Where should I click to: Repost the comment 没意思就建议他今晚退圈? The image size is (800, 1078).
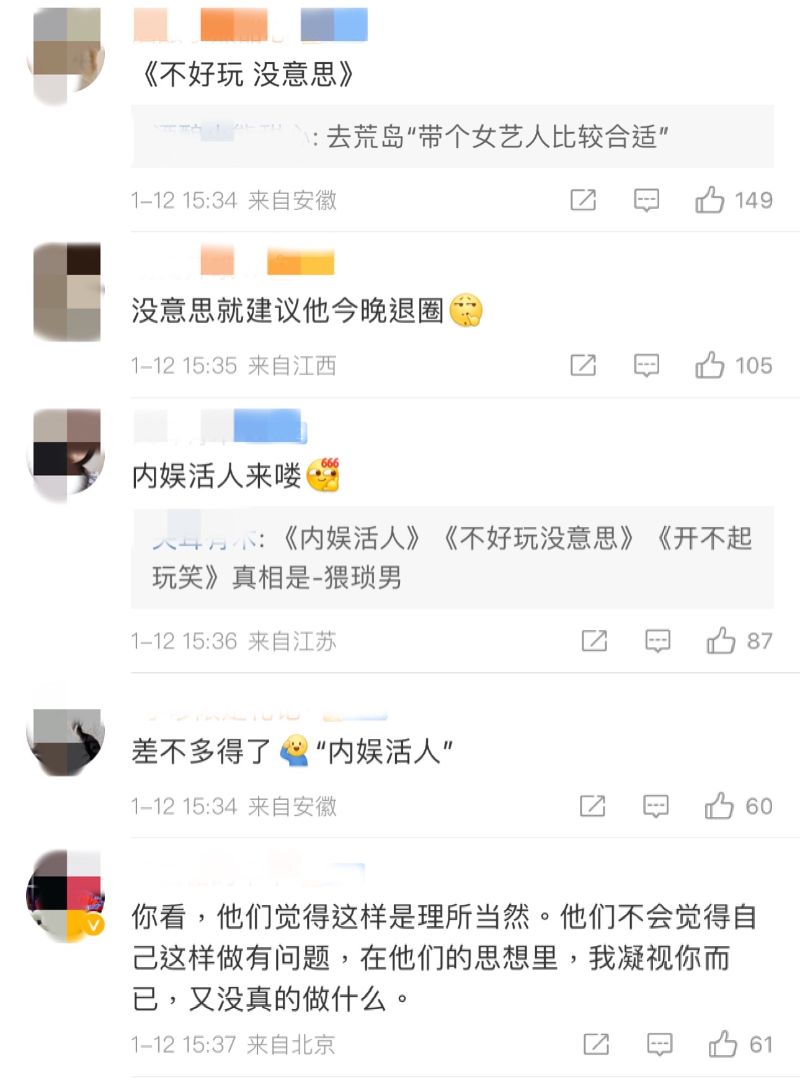pyautogui.click(x=583, y=365)
